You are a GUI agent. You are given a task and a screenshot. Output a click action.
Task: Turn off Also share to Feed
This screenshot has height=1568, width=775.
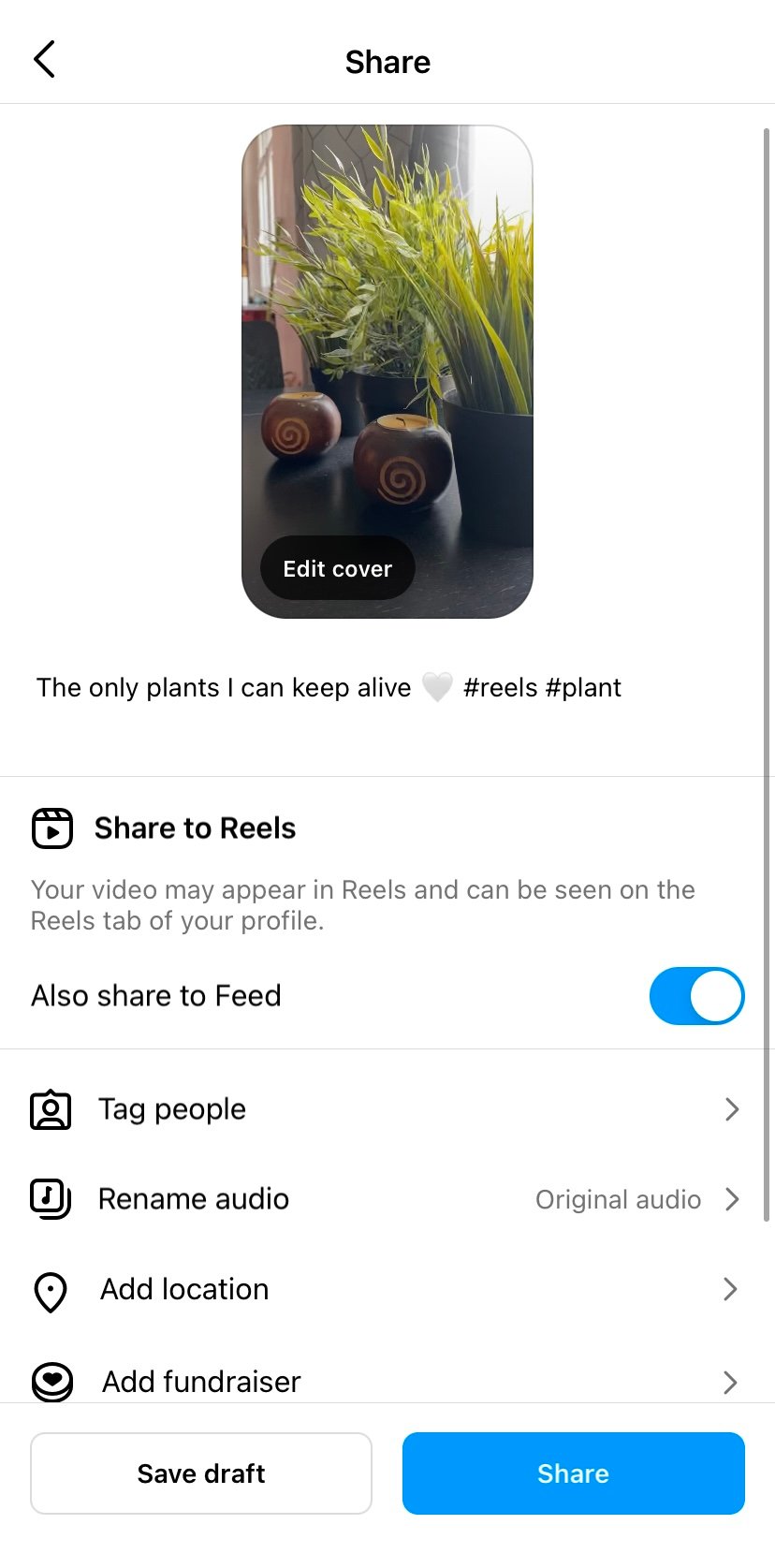696,995
